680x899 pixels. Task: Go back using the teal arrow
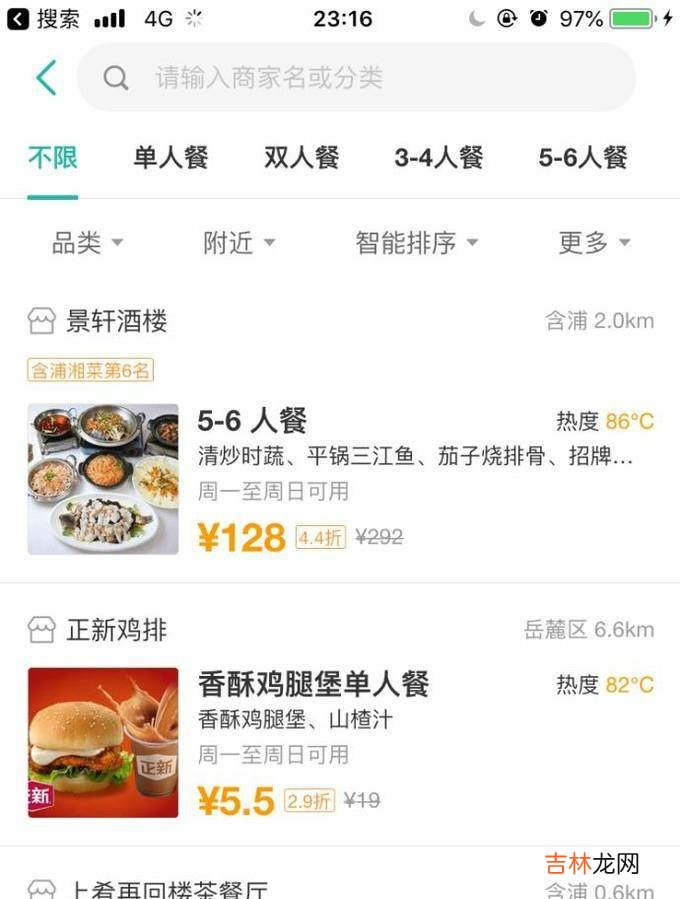click(46, 78)
